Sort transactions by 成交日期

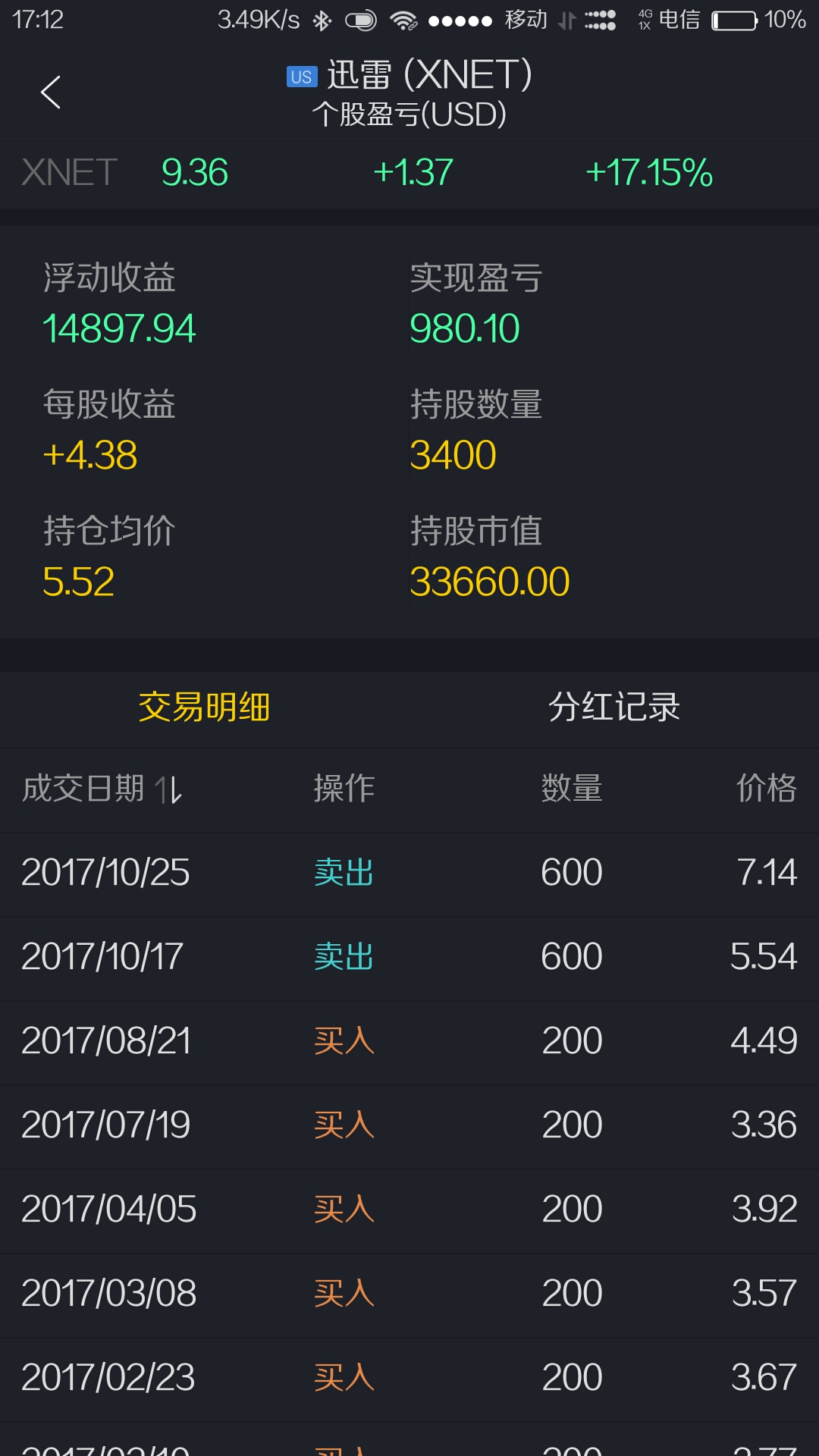102,789
